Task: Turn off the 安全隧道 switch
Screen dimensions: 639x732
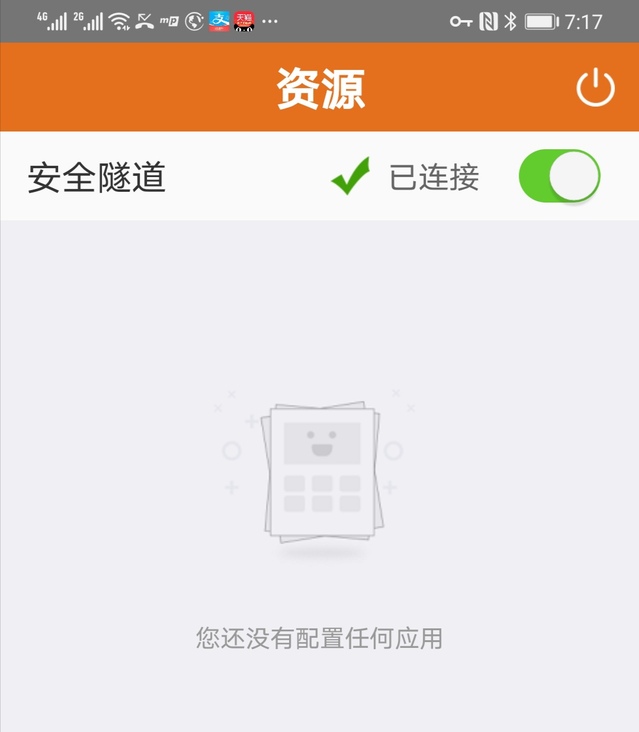Action: 559,178
